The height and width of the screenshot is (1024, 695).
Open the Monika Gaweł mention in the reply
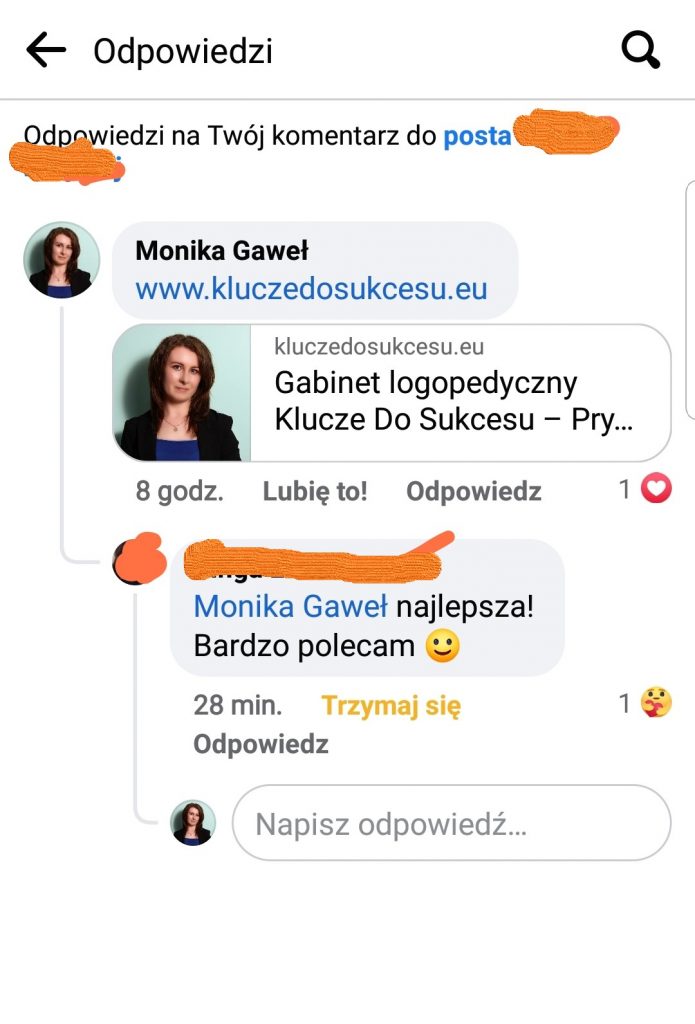point(290,606)
